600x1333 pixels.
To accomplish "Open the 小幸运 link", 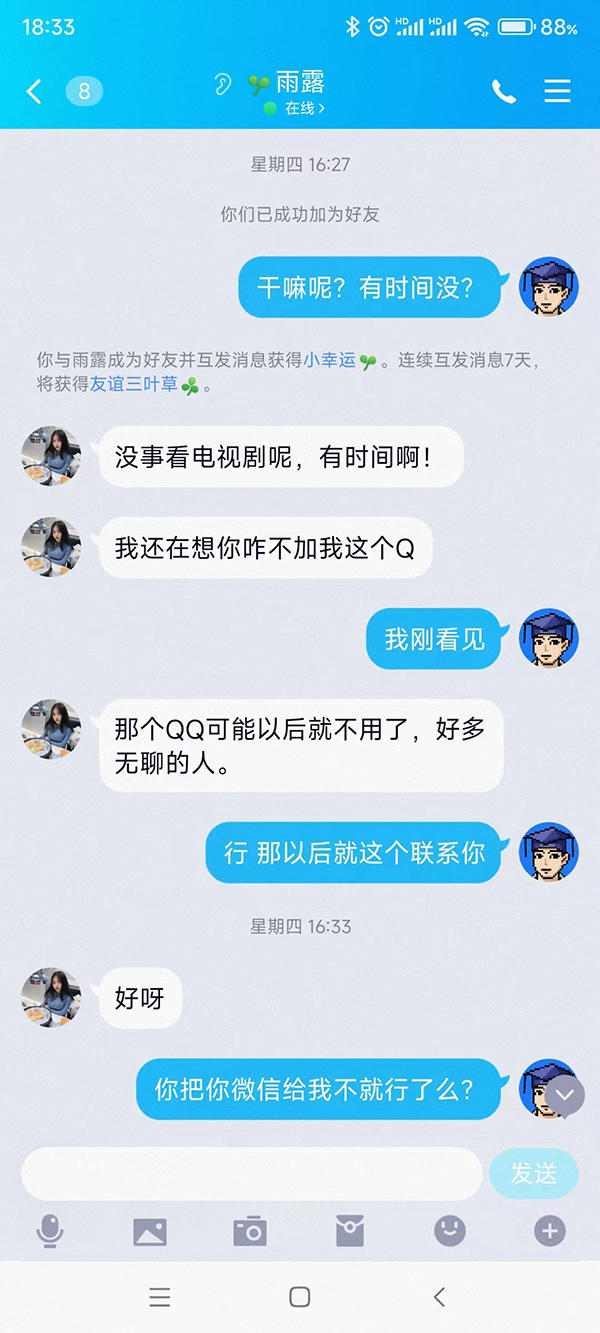I will [330, 360].
